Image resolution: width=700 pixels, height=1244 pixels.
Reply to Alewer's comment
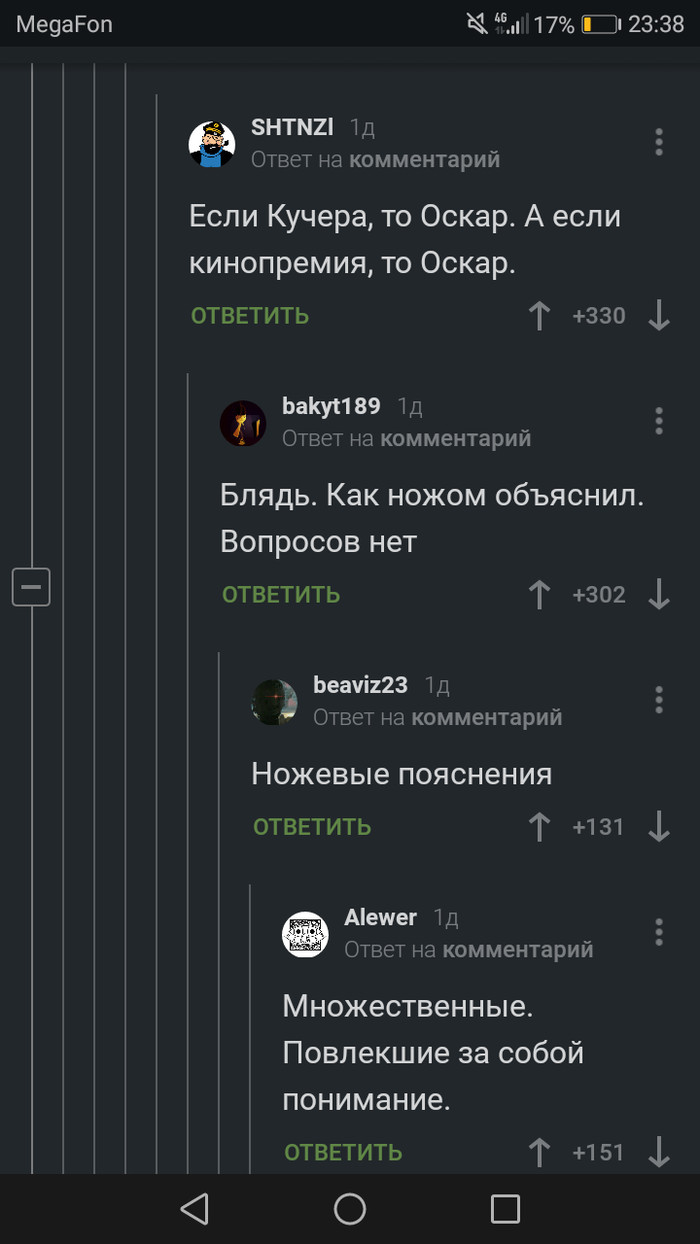click(343, 1152)
